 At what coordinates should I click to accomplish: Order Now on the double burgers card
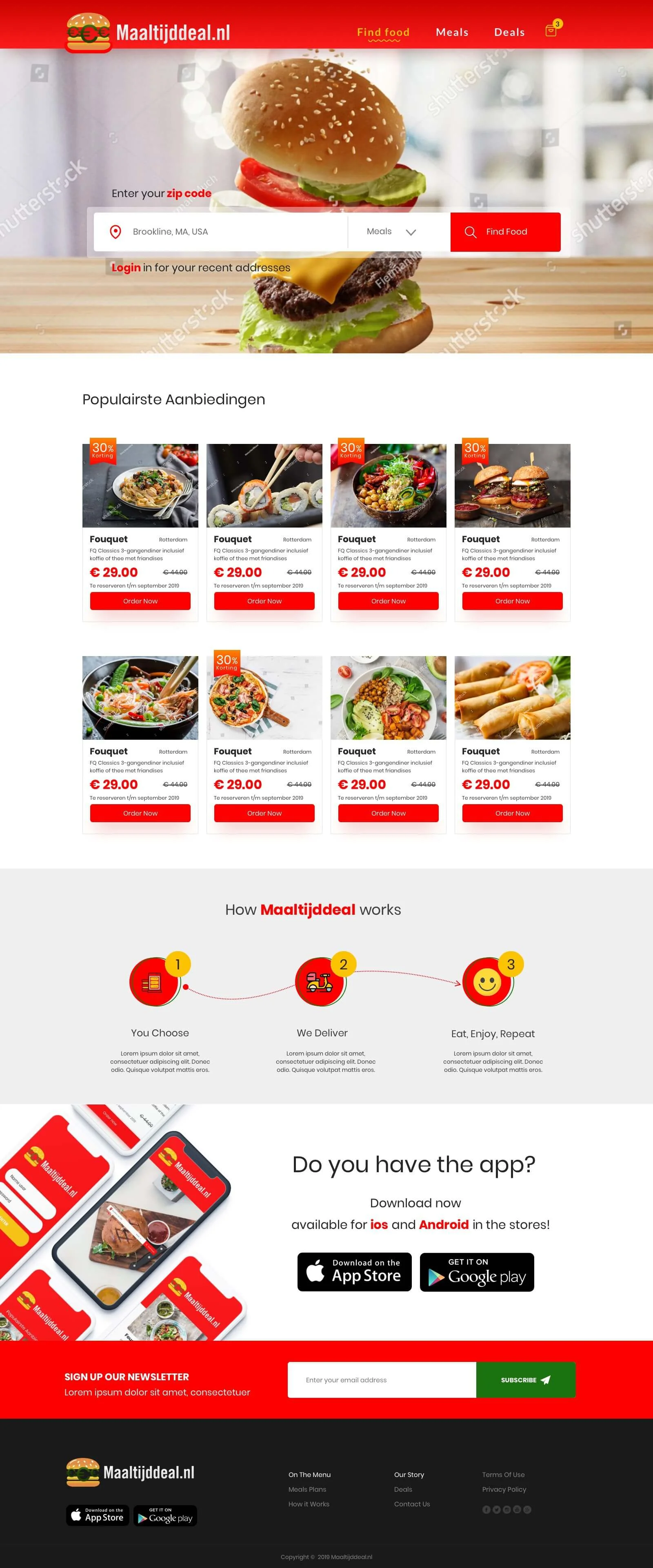pos(512,601)
